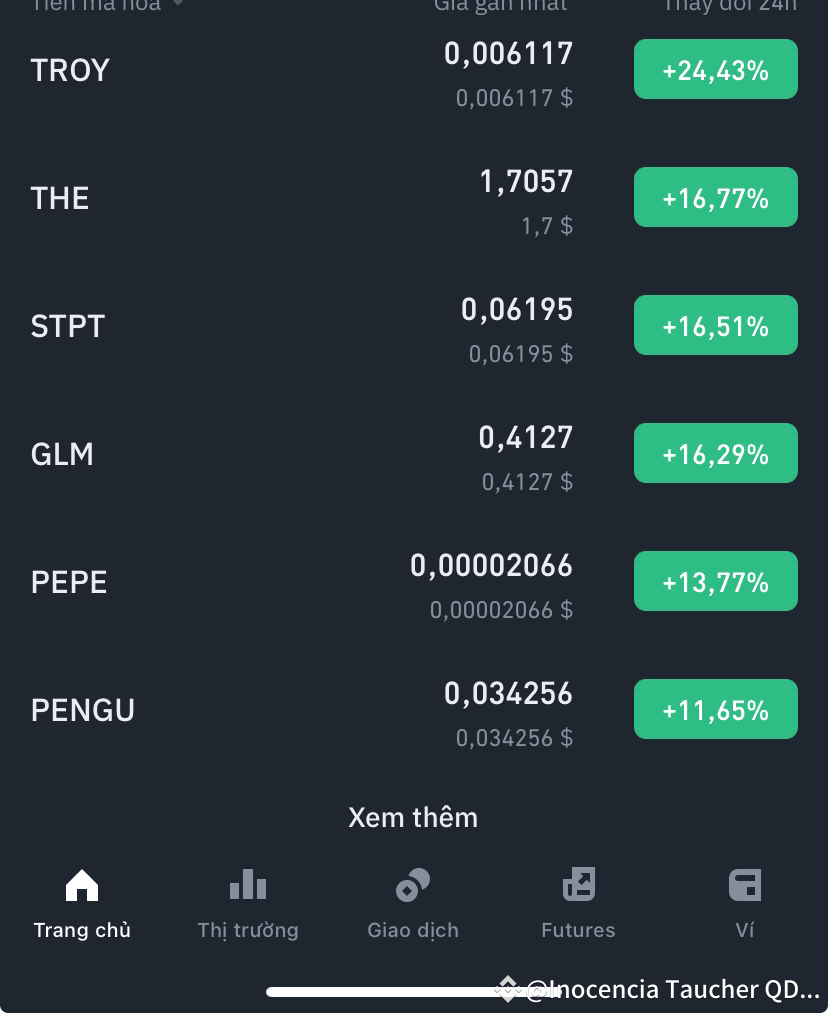The height and width of the screenshot is (1013, 828).
Task: Expand the Tiền mã hóa dropdown arrow
Action: 180,6
